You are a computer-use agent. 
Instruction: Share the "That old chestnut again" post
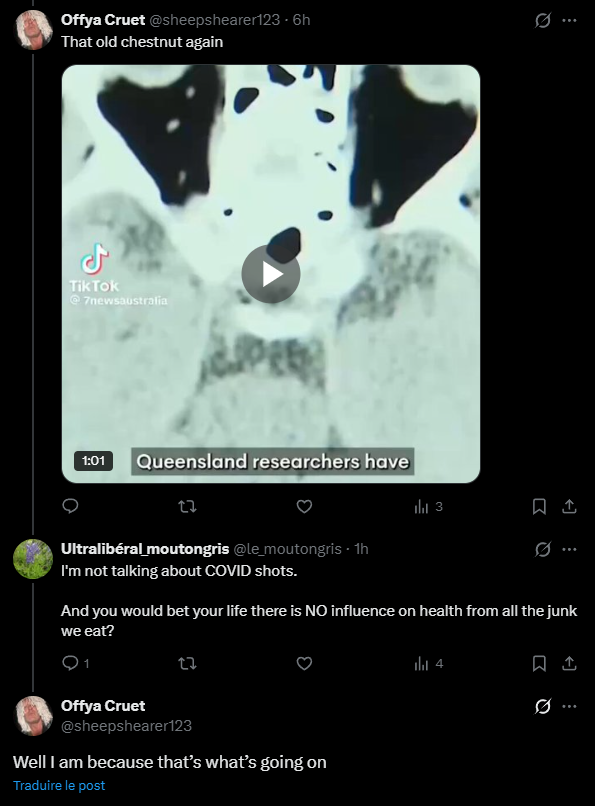(x=569, y=507)
